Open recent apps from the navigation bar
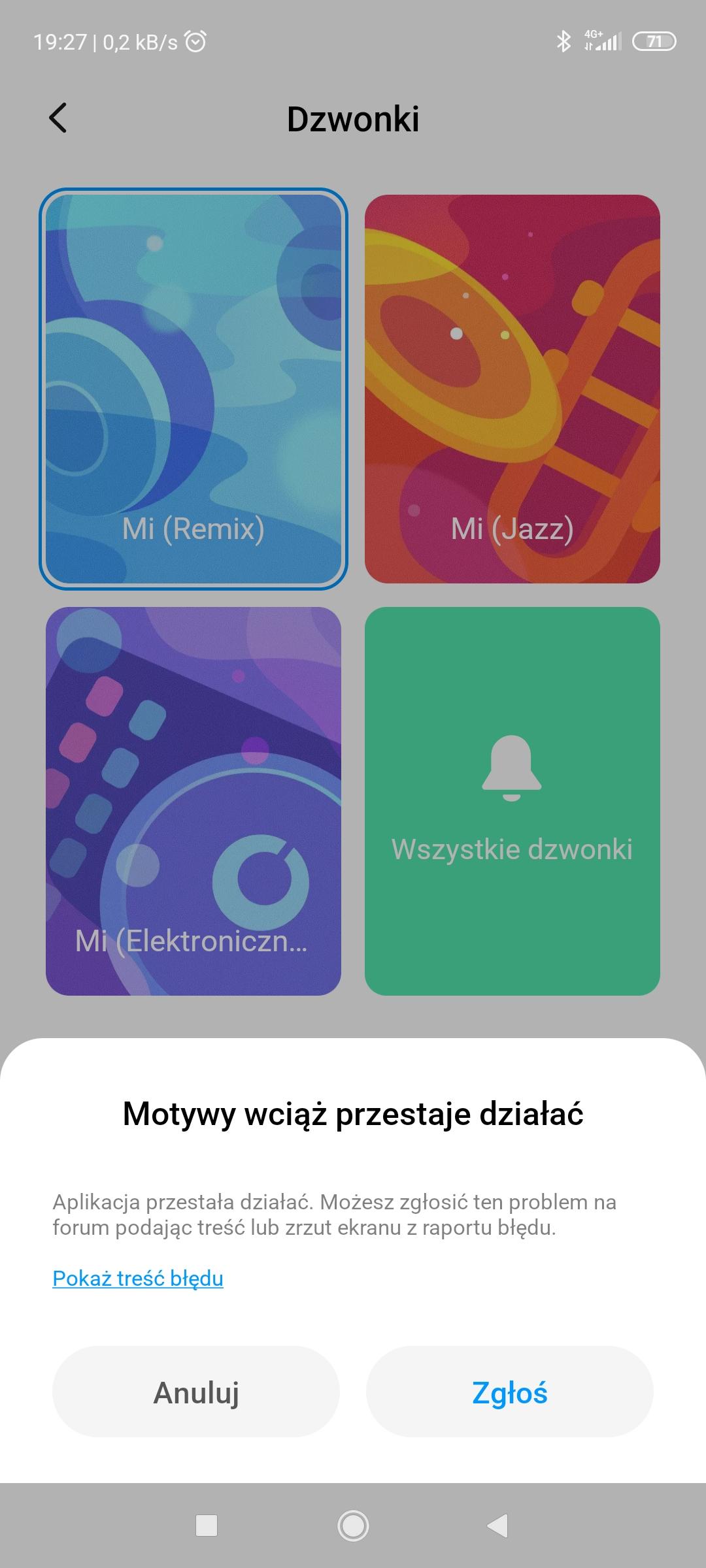706x1568 pixels. coord(207,1526)
